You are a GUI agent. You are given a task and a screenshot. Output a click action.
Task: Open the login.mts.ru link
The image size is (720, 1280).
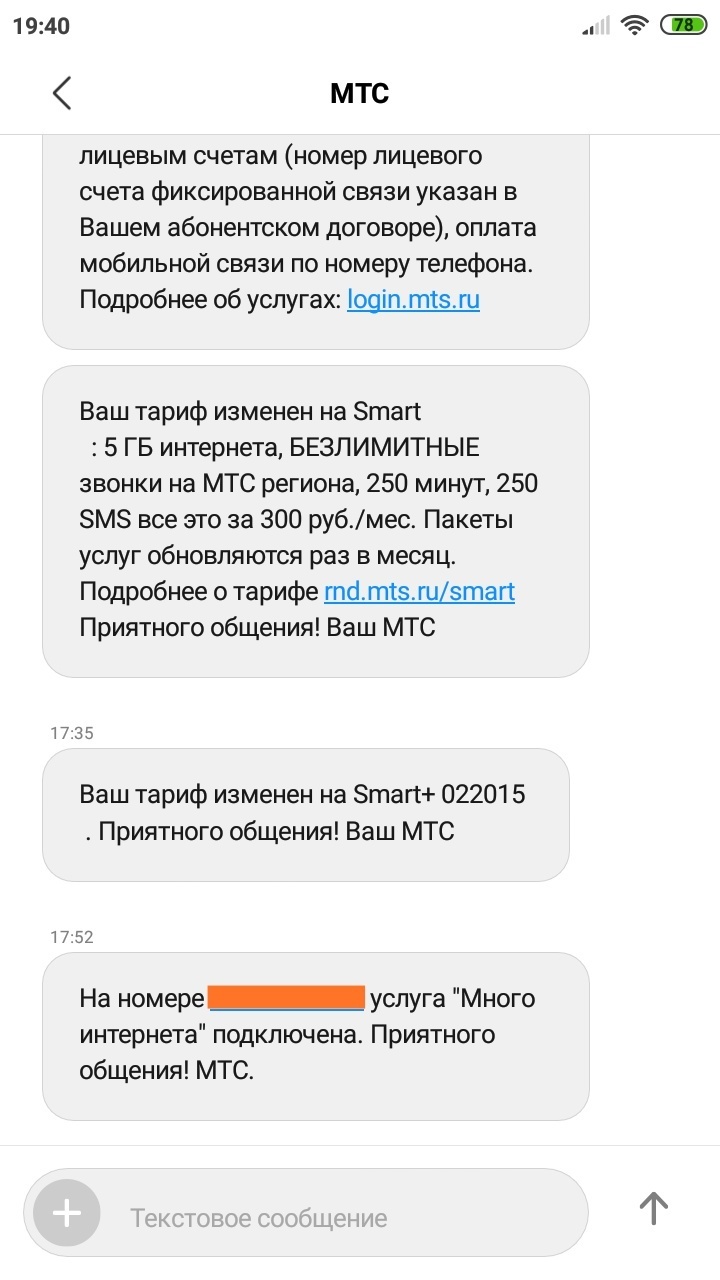[413, 300]
